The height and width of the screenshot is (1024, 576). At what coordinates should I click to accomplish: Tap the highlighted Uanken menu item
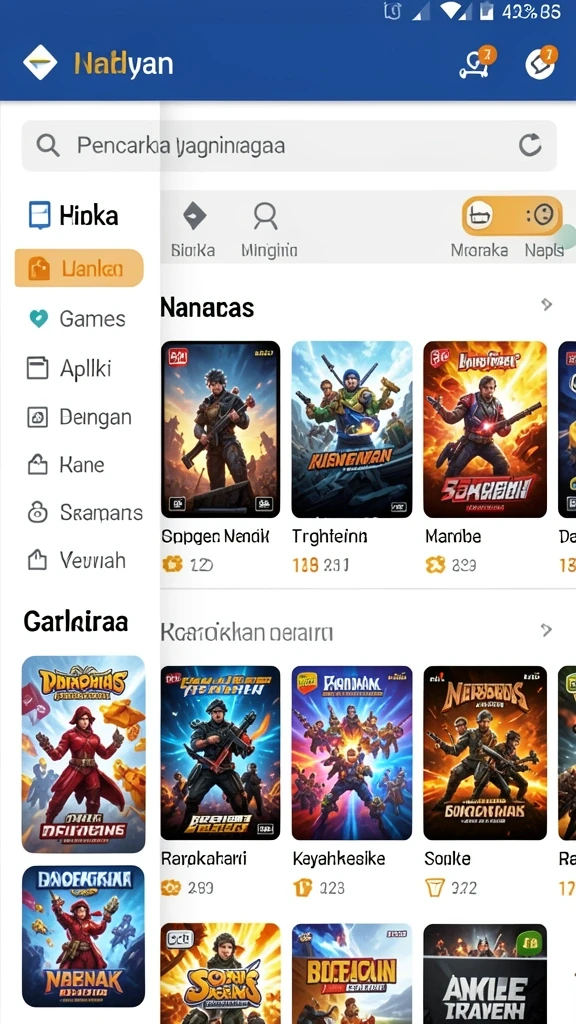(79, 268)
